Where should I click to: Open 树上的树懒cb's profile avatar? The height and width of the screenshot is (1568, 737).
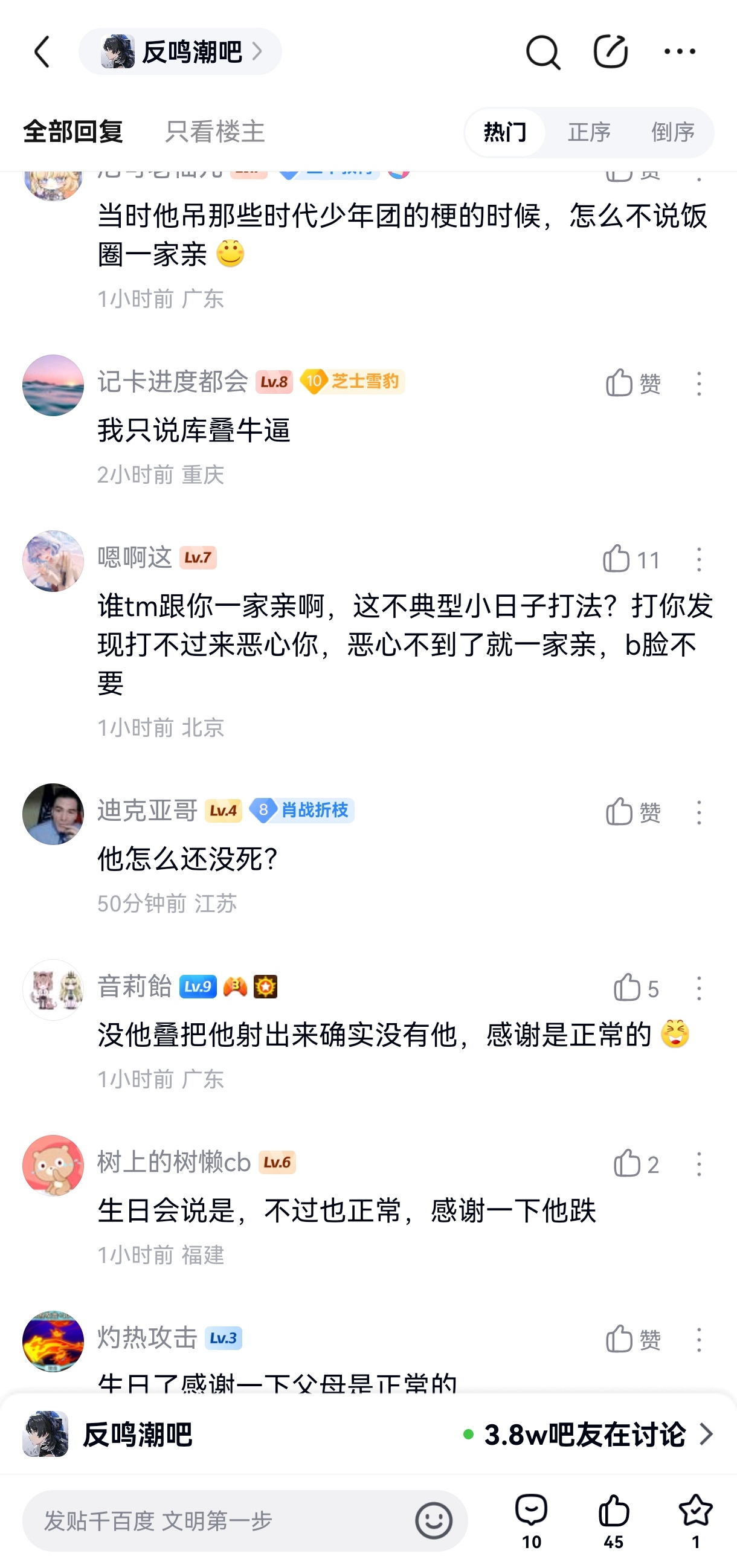(x=53, y=1165)
